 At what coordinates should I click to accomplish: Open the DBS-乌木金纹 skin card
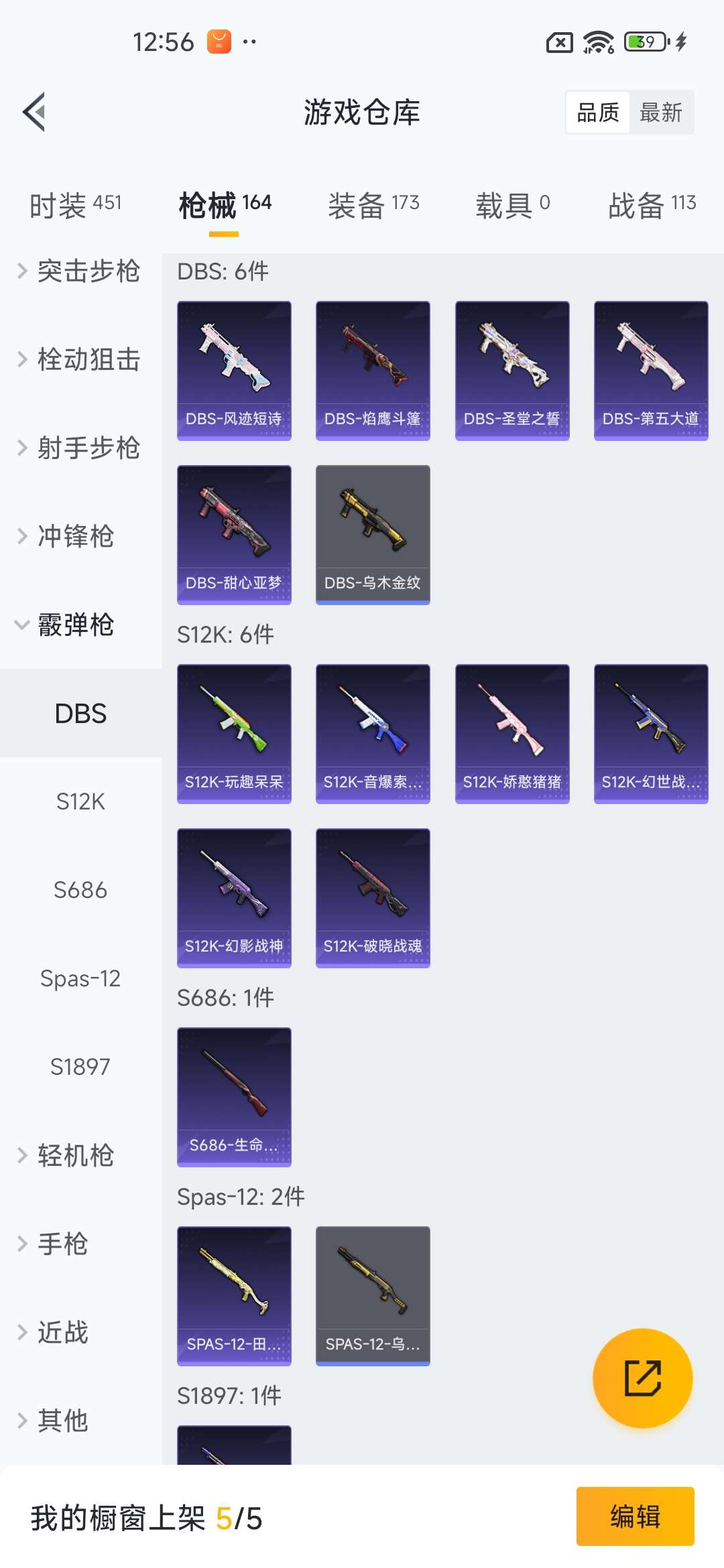tap(372, 533)
